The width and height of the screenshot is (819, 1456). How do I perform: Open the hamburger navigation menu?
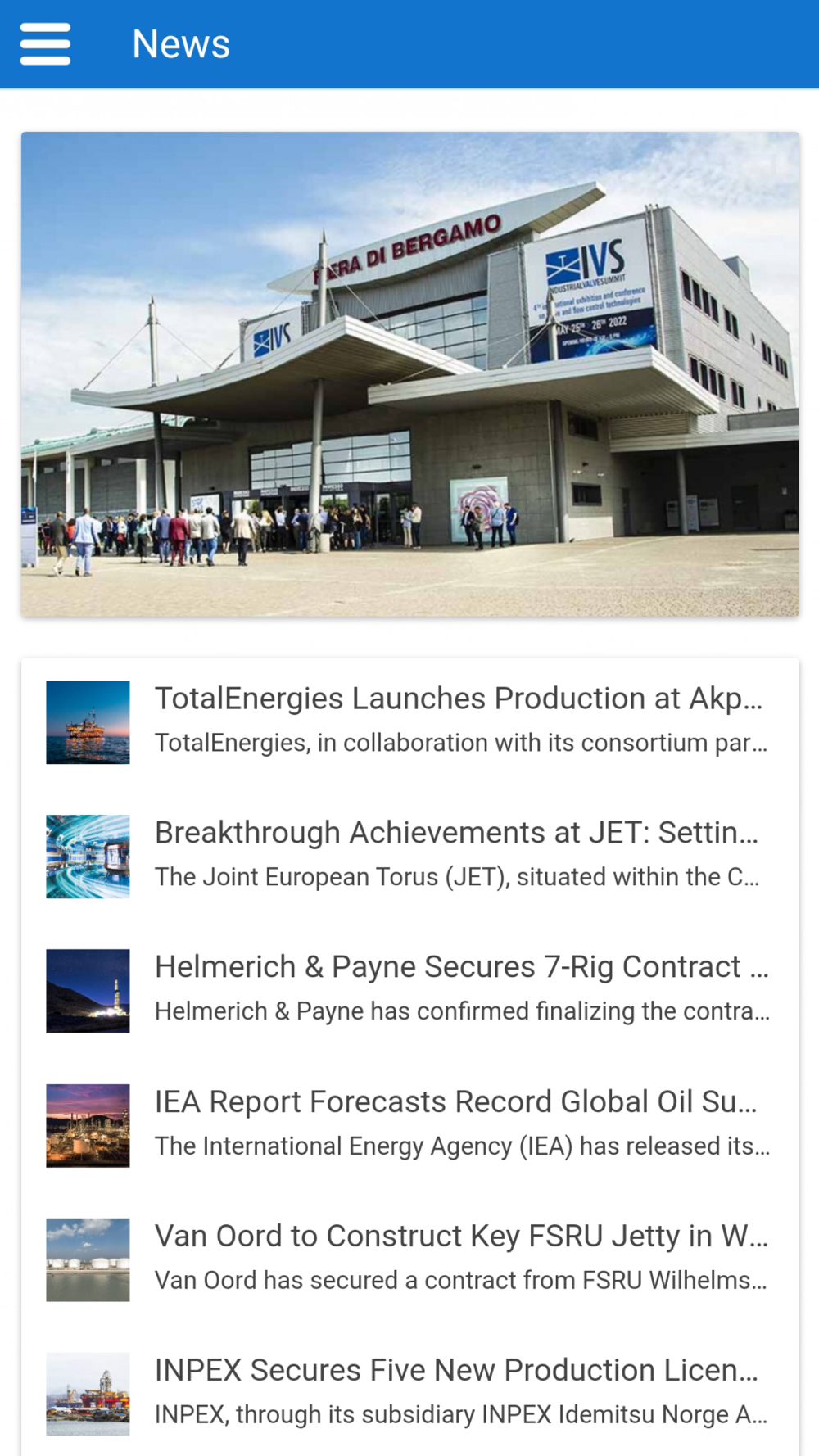pos(45,43)
